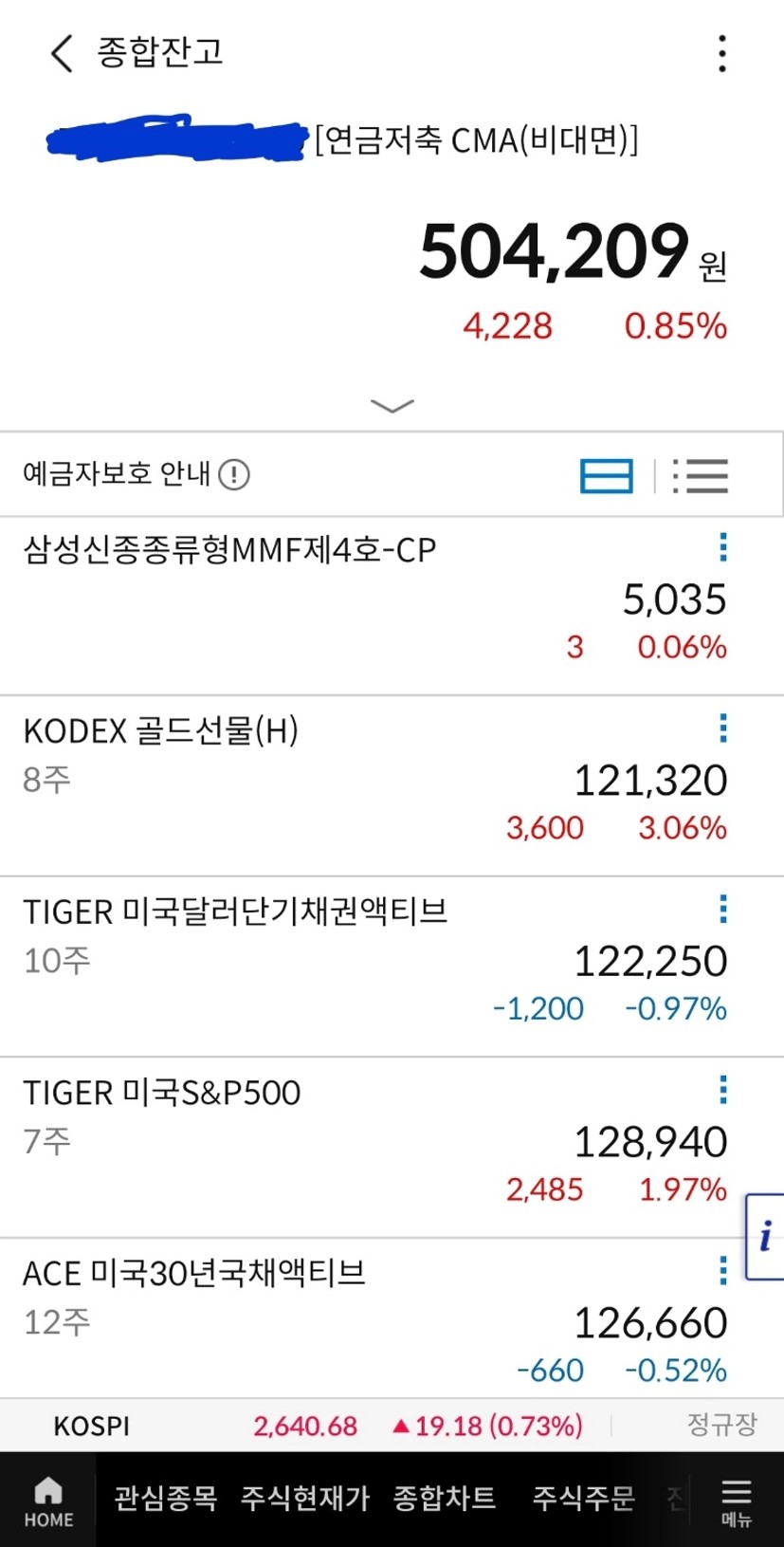This screenshot has height=1547, width=784.
Task: Expand the account summary chevron
Action: (392, 406)
